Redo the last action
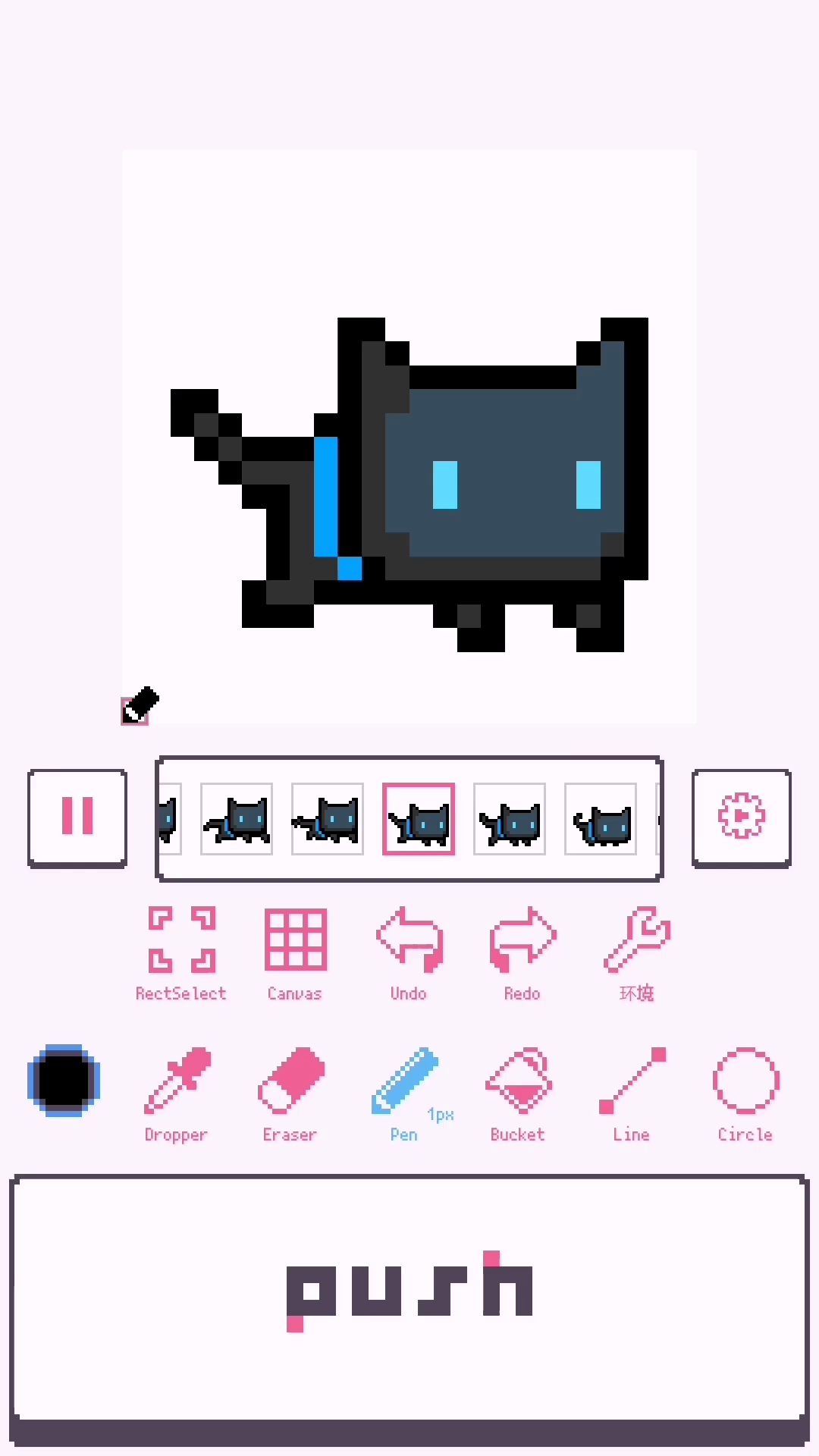 coord(522,953)
